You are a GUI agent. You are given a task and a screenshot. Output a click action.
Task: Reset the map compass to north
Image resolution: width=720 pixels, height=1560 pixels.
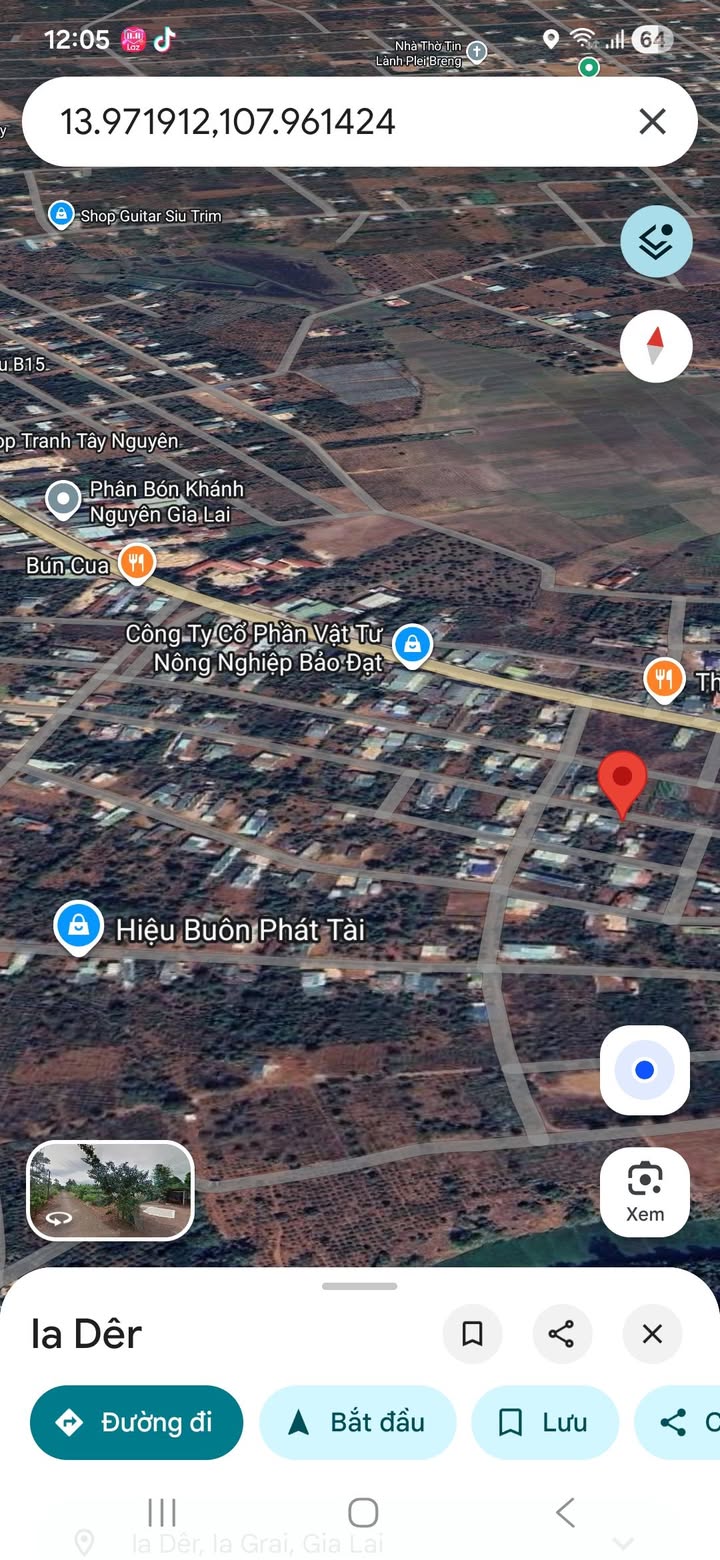(656, 346)
